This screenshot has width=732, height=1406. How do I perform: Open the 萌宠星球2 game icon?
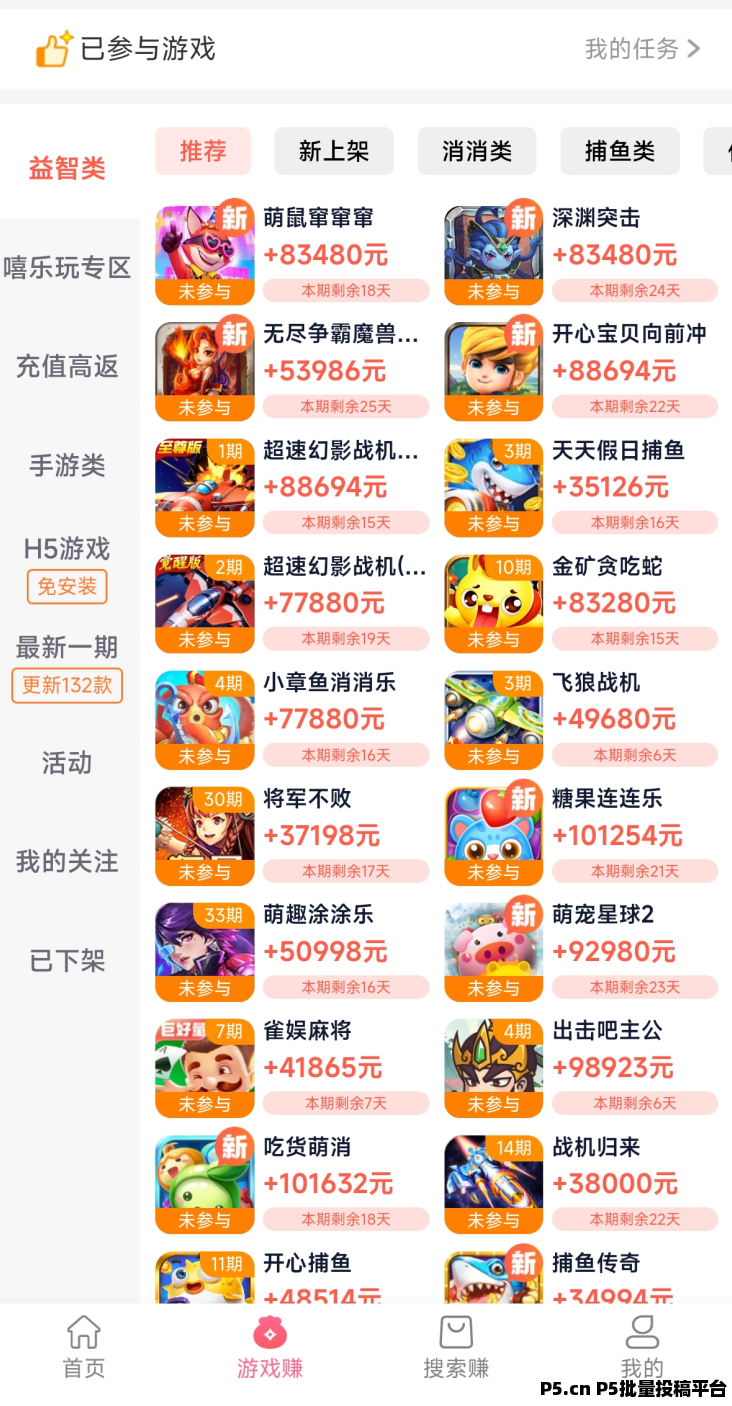[493, 949]
